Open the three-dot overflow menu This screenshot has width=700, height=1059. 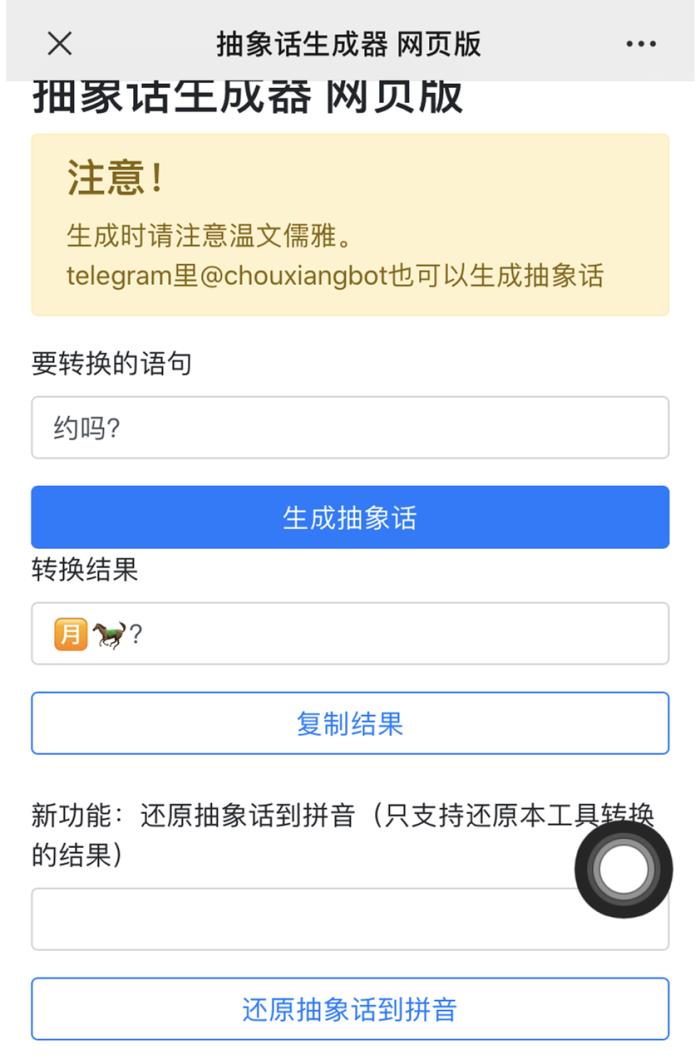[640, 44]
